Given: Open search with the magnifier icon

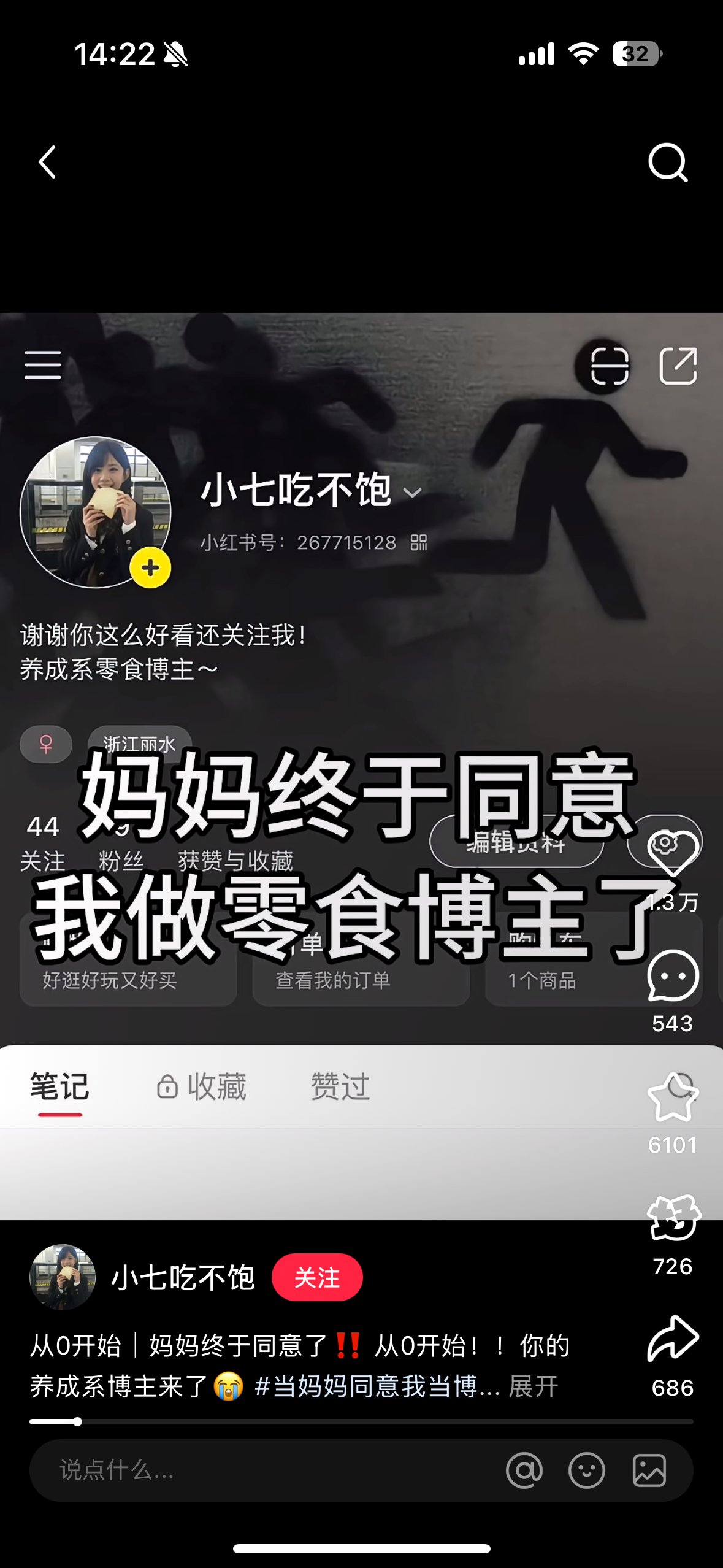Looking at the screenshot, I should pos(668,163).
